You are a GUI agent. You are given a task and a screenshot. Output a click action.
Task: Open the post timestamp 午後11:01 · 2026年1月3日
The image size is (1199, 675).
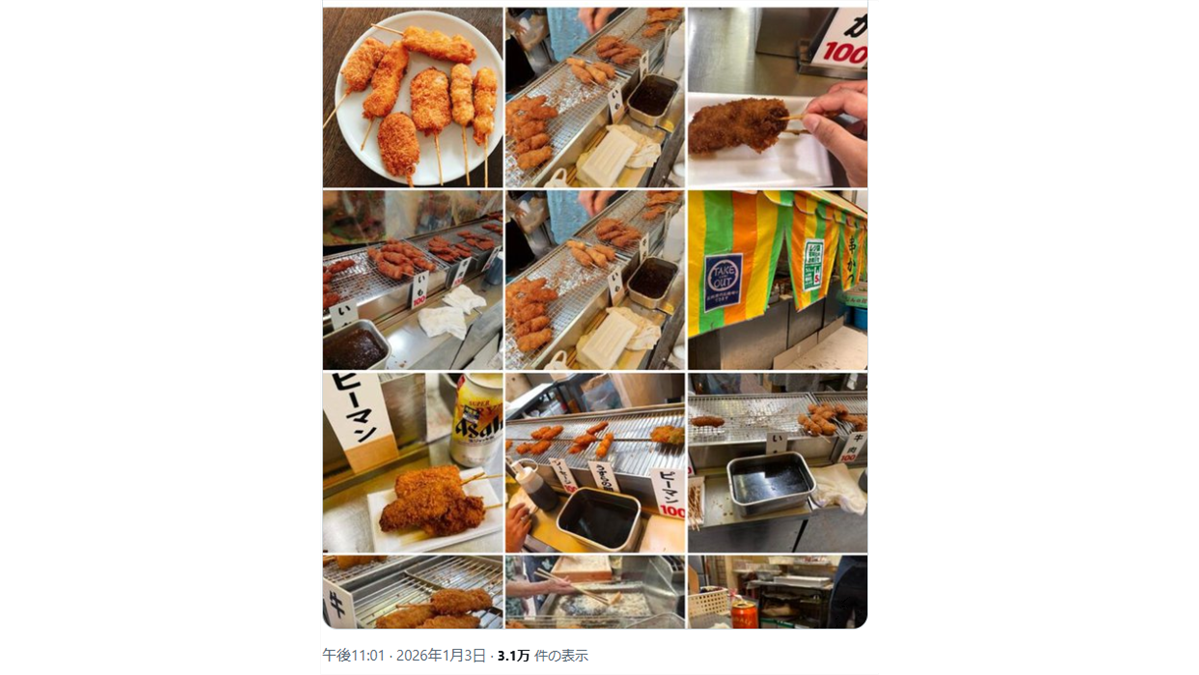pyautogui.click(x=404, y=656)
